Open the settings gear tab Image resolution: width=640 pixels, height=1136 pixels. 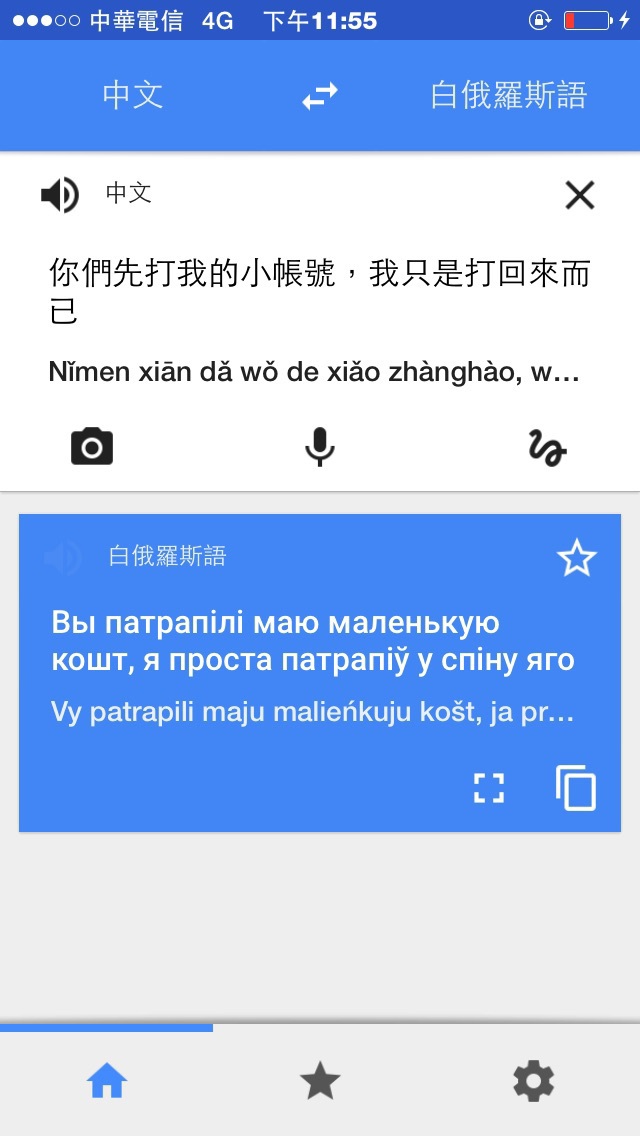tap(533, 1081)
